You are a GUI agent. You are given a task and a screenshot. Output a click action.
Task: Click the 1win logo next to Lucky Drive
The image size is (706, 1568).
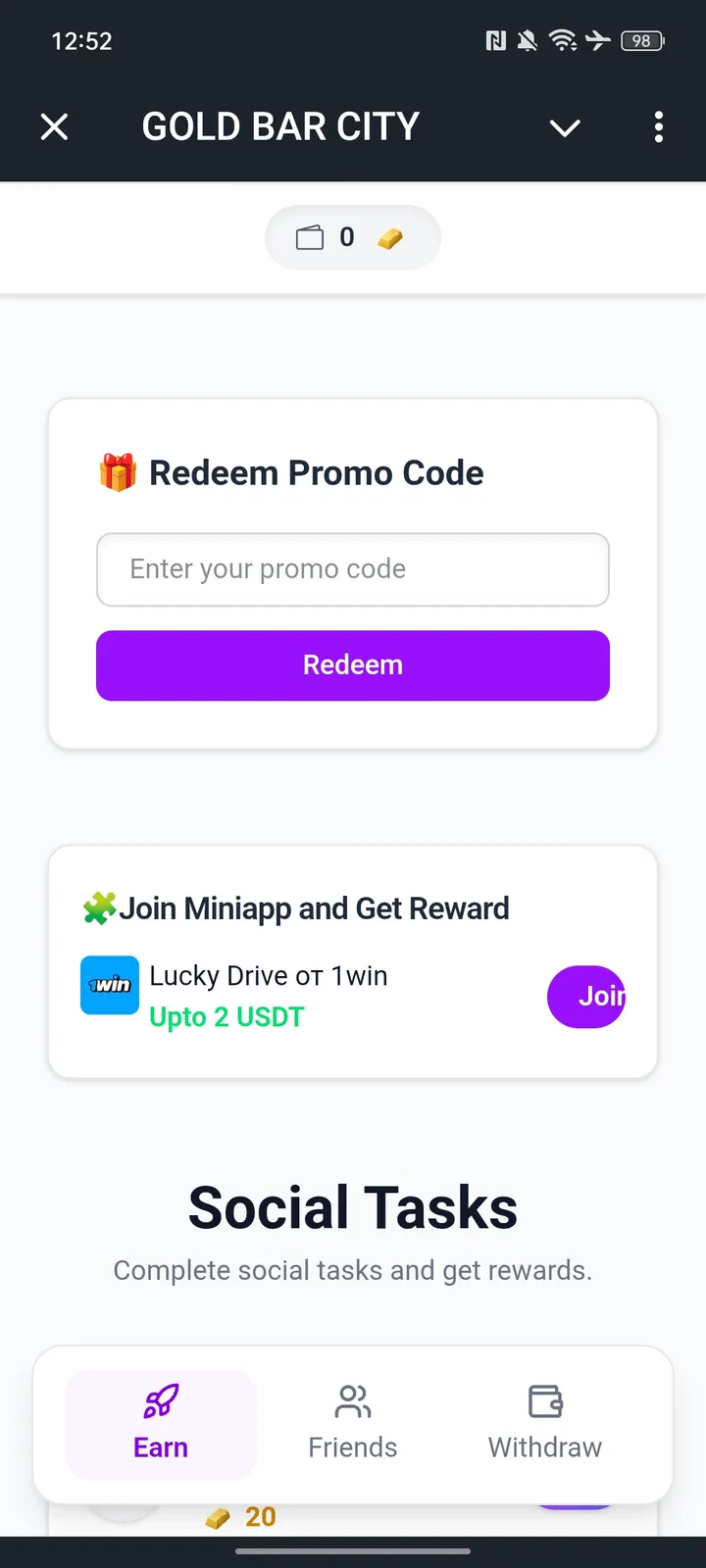tap(109, 985)
